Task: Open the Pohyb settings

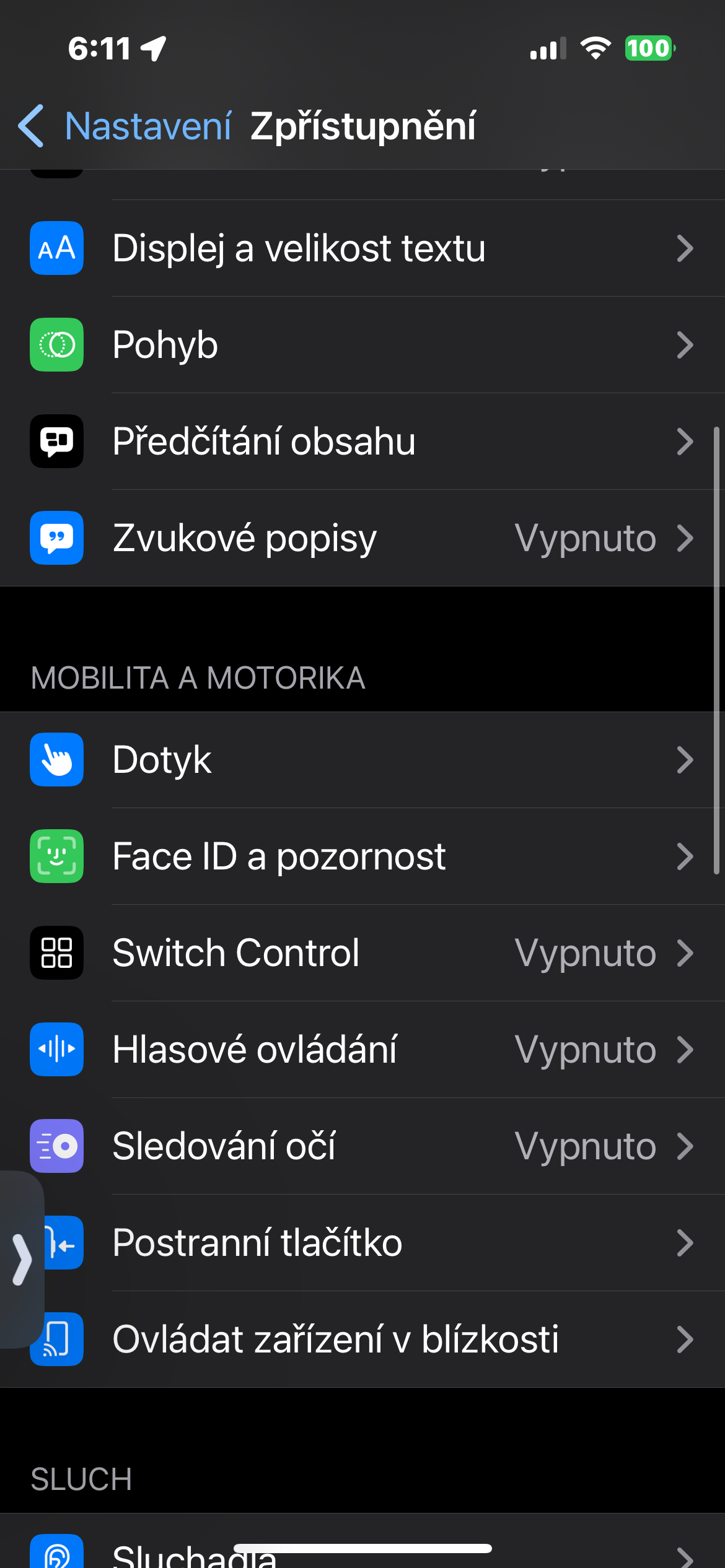Action: coord(362,345)
